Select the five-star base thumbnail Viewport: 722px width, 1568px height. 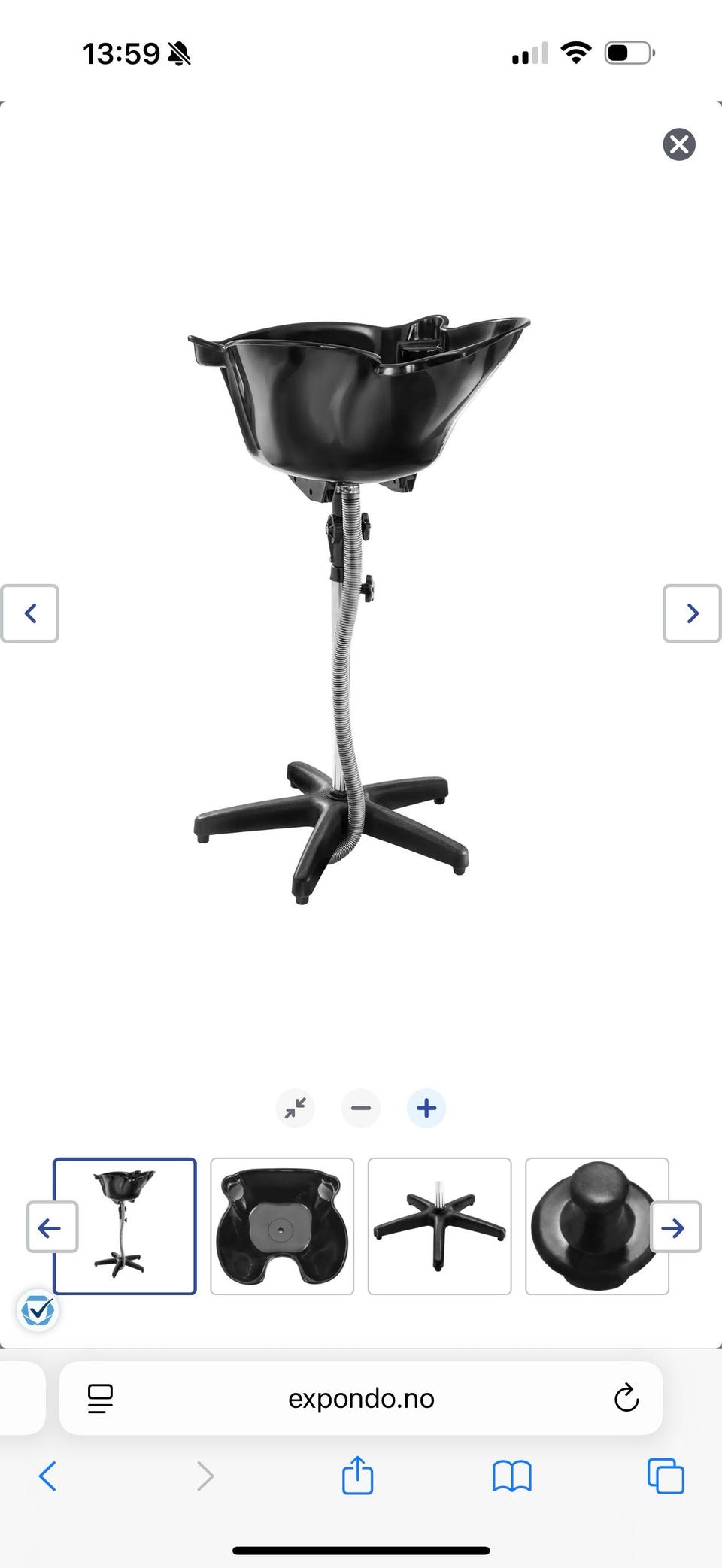439,1226
